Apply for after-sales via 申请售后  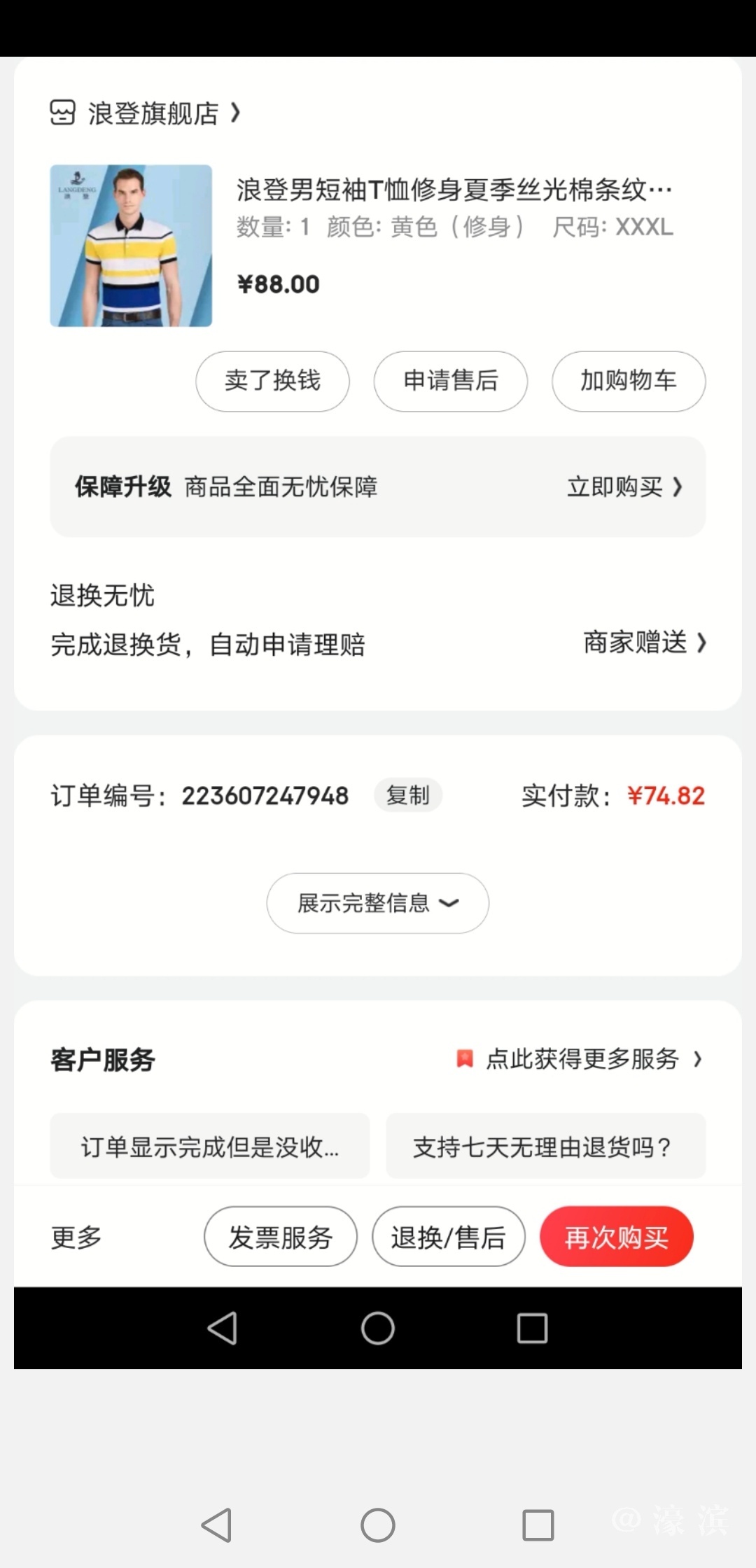450,381
